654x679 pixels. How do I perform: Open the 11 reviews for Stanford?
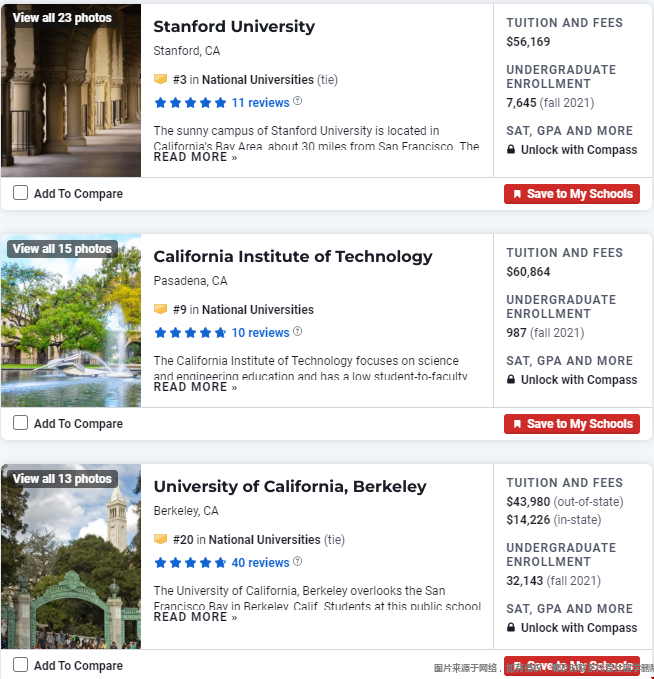(260, 103)
